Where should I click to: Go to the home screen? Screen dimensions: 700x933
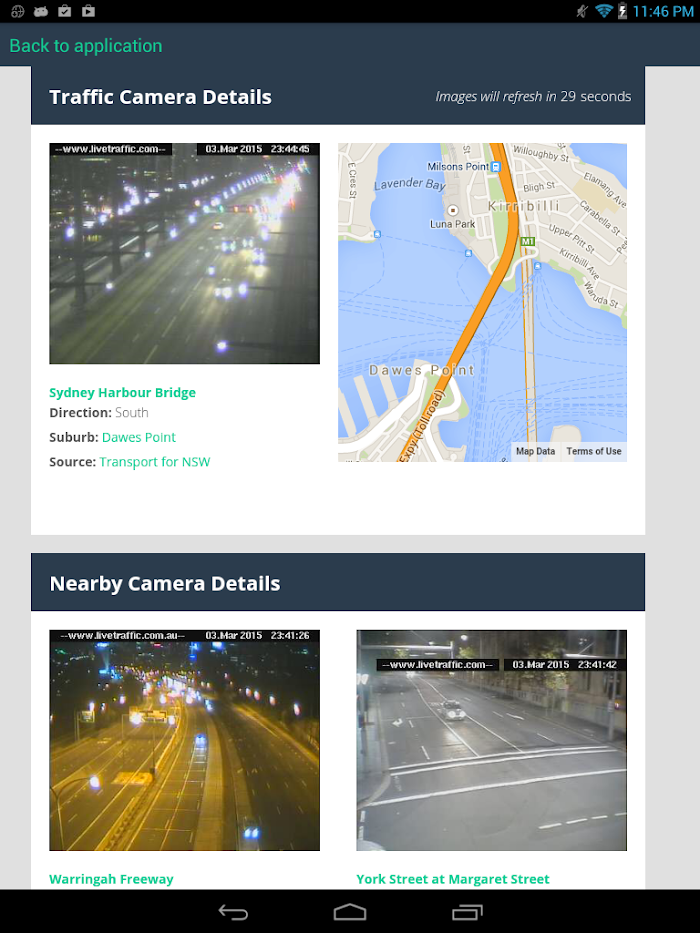(350, 912)
